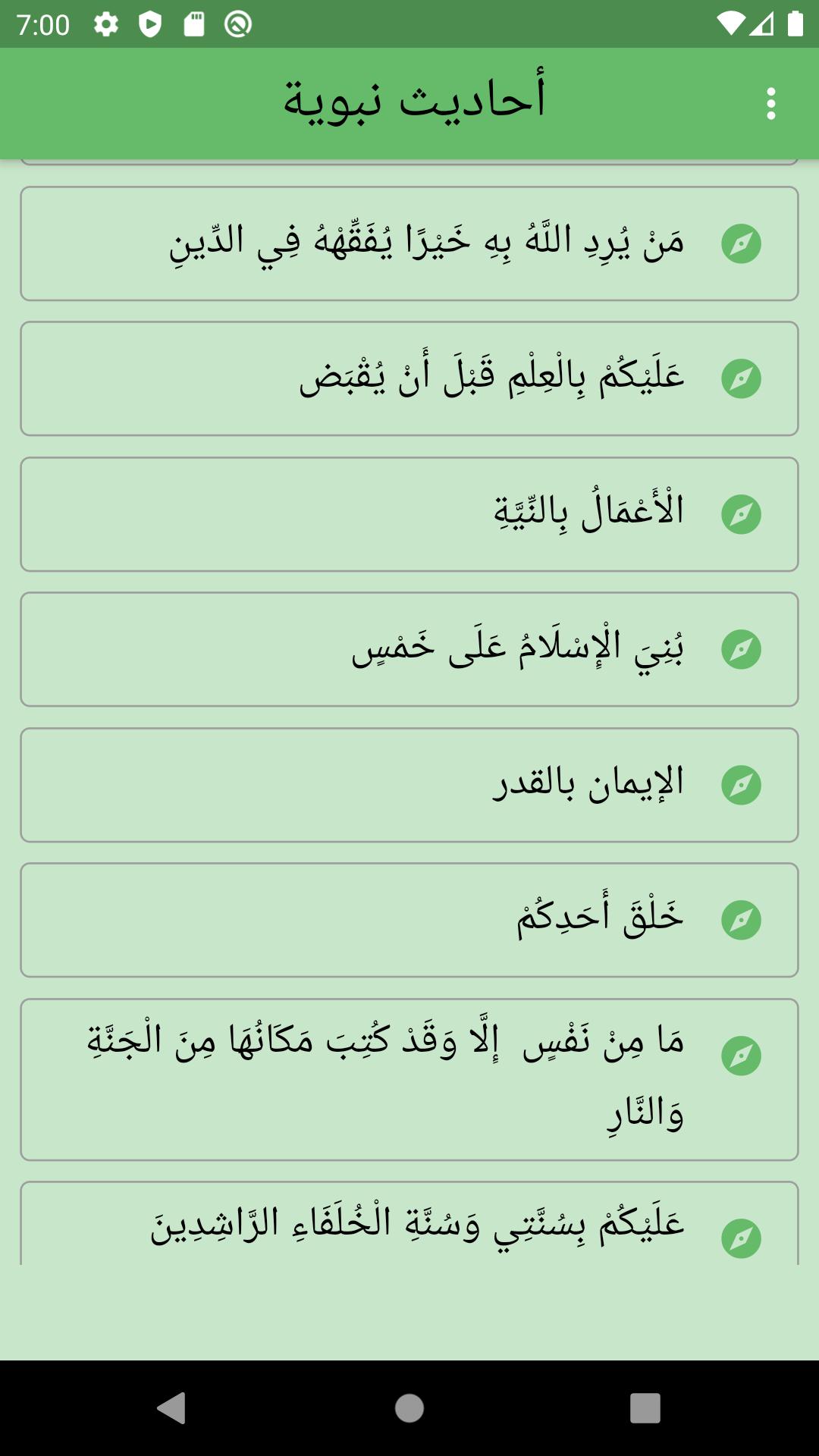Open hadith عَلَيْكُمْ بِسُنَّتِي وَسُنَّةِ الْخُلَفَاءِ
Screen dimensions: 819x1456
(x=409, y=1222)
